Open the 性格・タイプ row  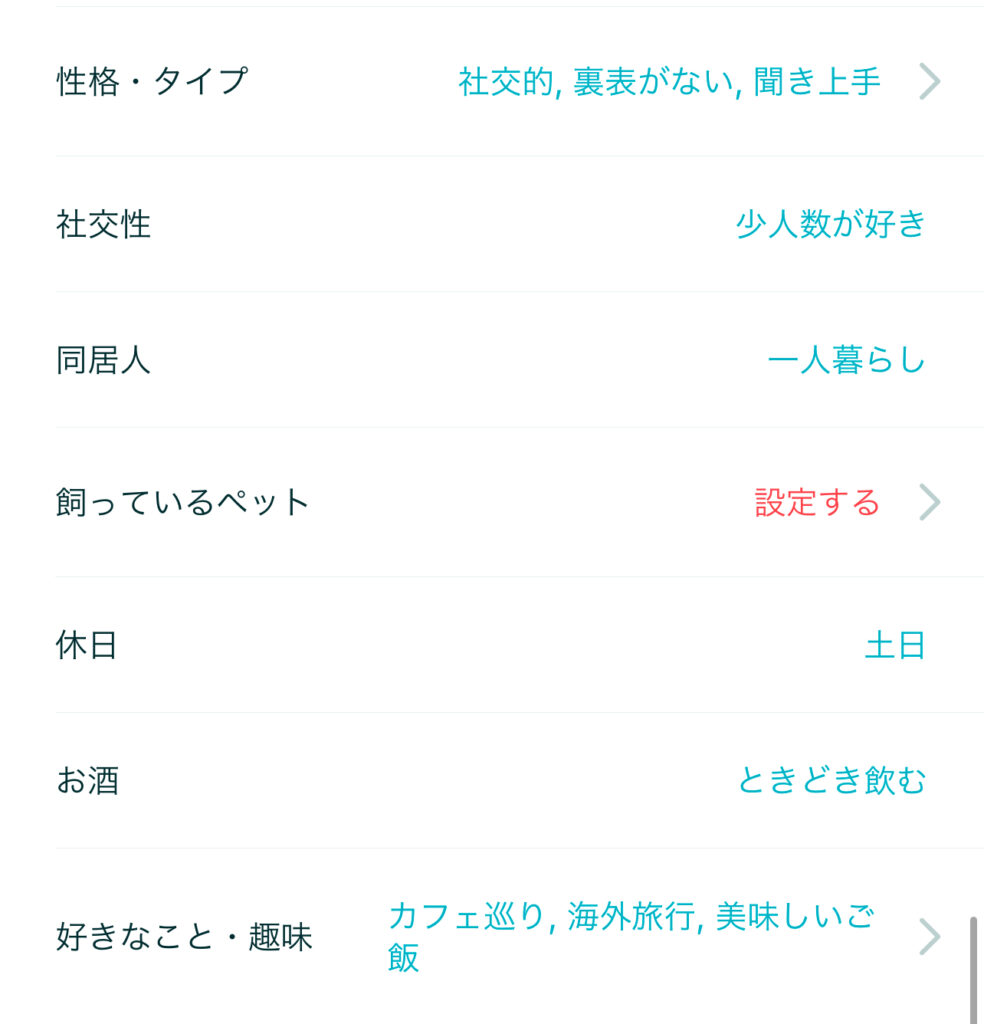(500, 82)
